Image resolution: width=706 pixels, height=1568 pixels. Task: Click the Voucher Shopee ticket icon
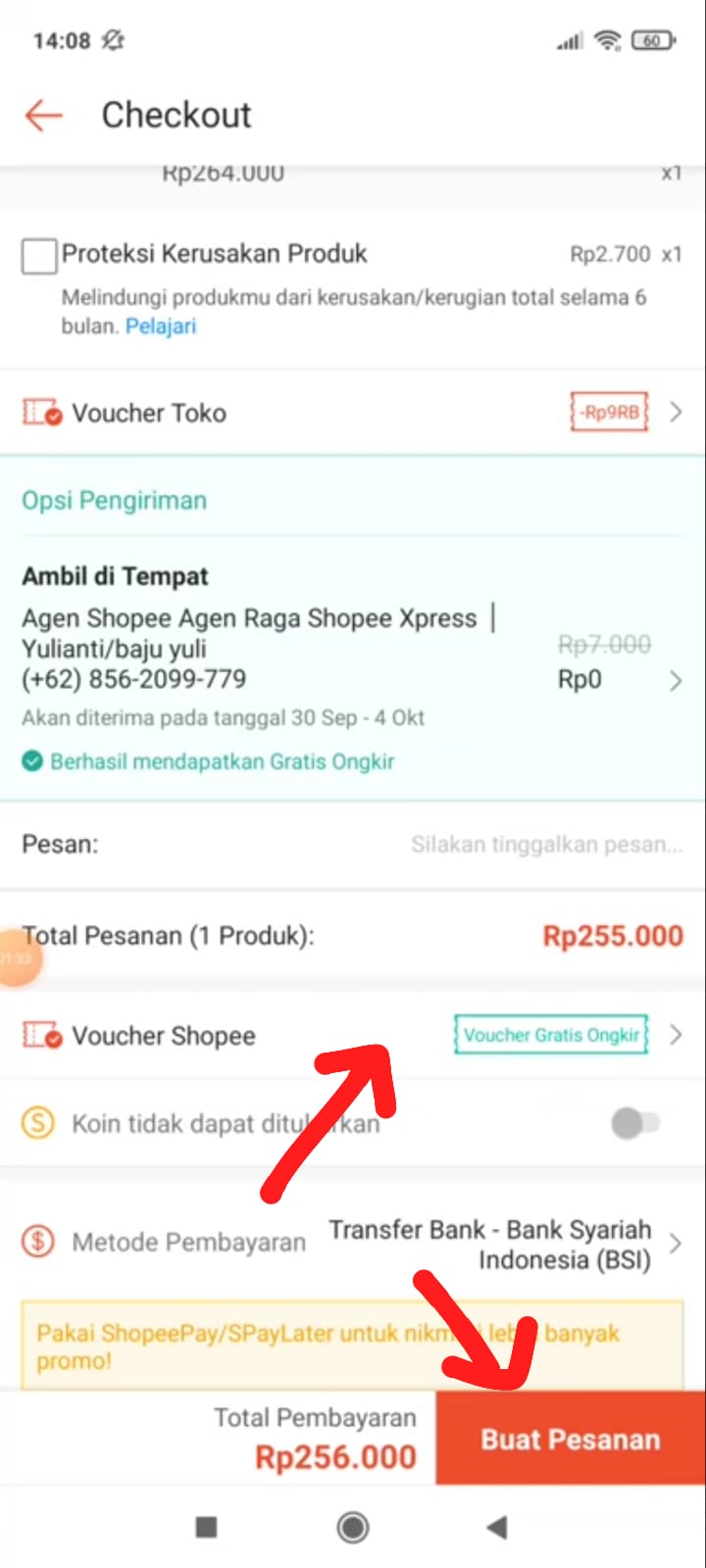coord(41,1036)
